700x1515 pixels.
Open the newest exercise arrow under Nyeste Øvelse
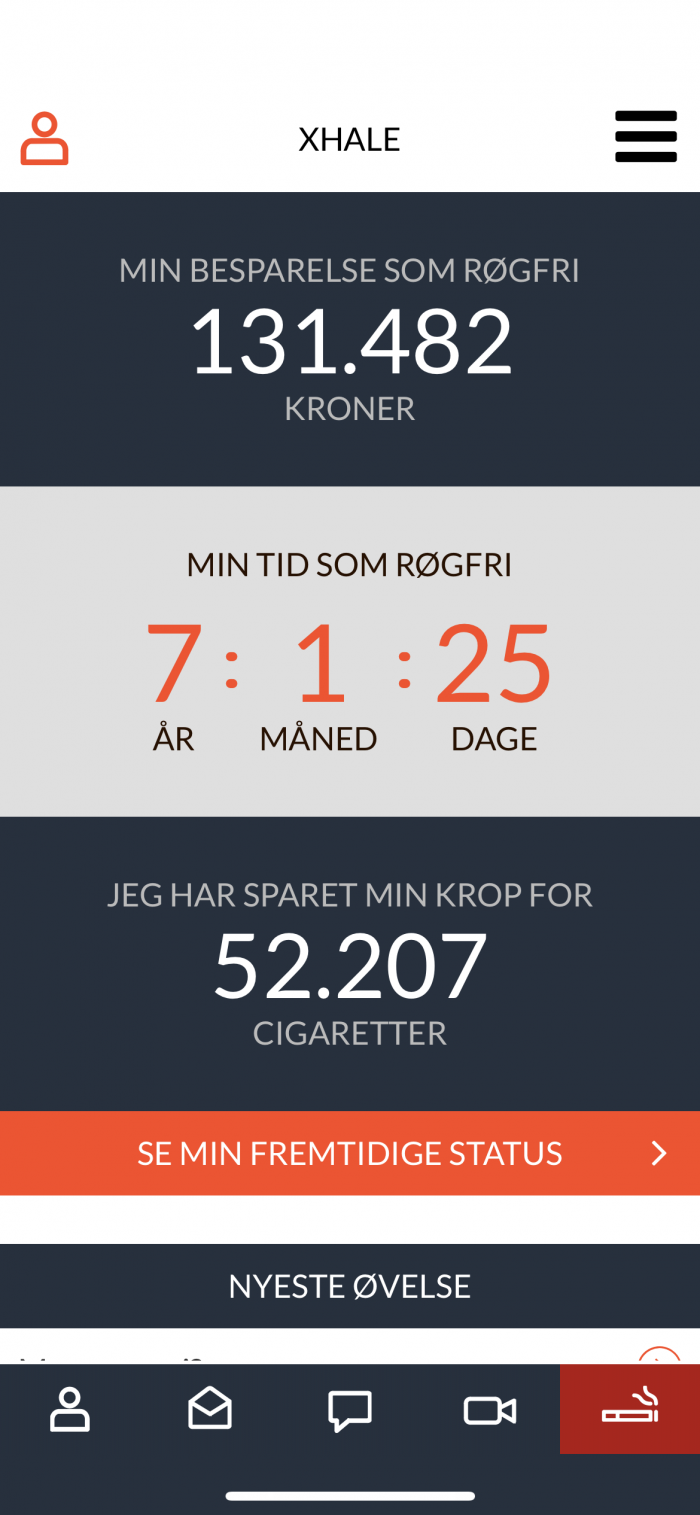tap(659, 1356)
